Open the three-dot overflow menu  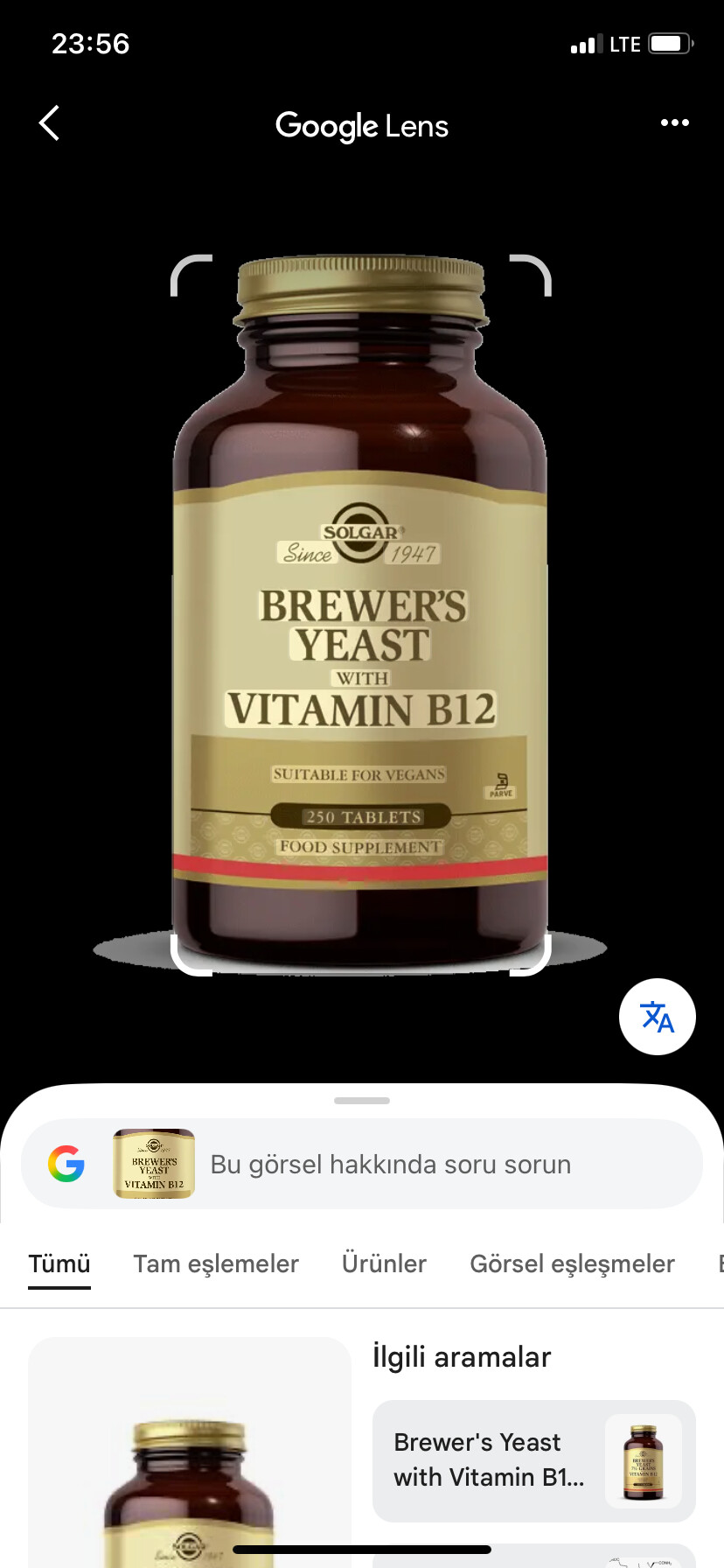tap(674, 122)
